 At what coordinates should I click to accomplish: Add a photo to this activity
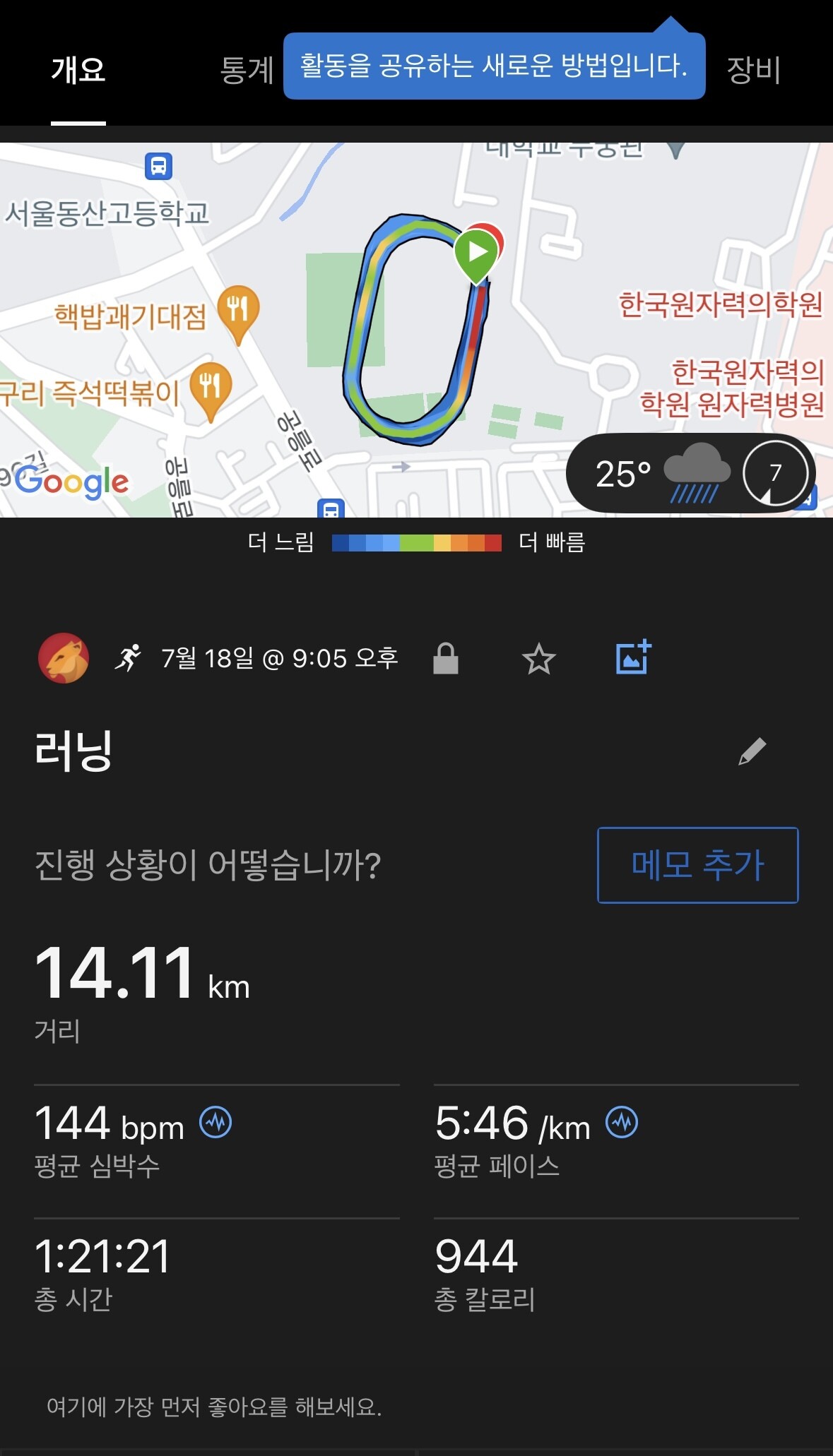(x=633, y=657)
